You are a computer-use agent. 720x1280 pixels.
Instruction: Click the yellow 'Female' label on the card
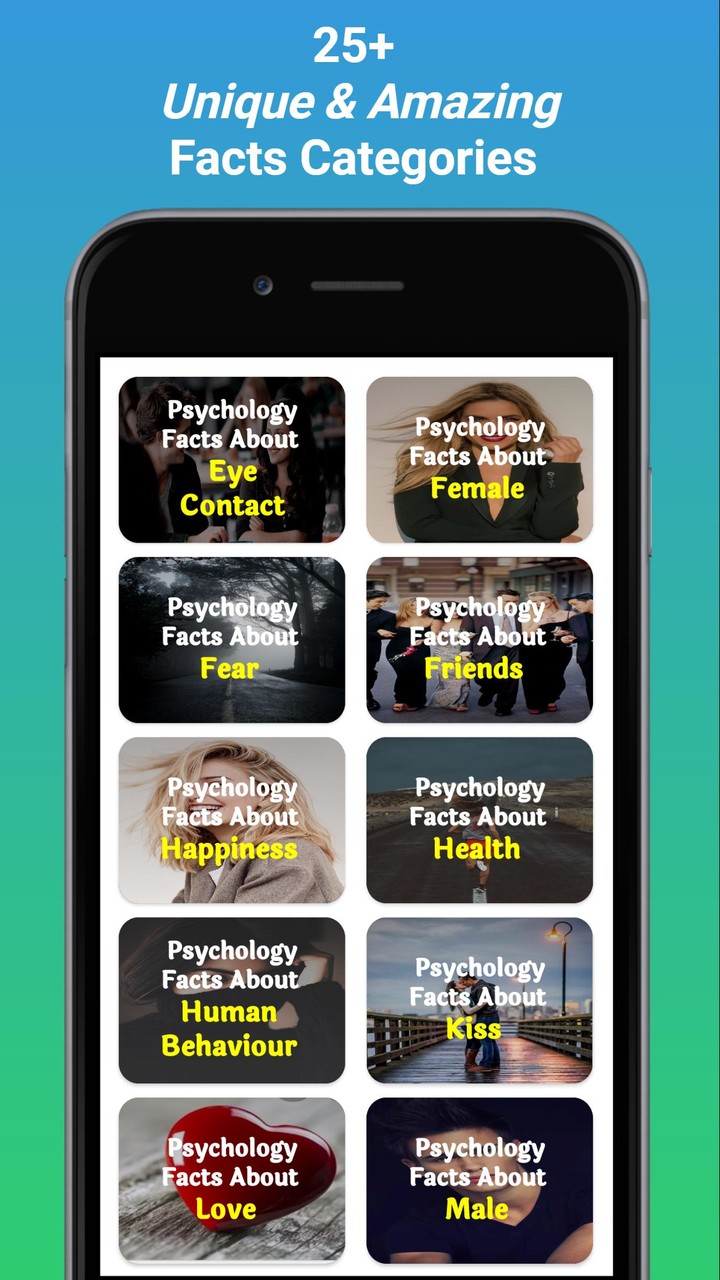tap(479, 489)
